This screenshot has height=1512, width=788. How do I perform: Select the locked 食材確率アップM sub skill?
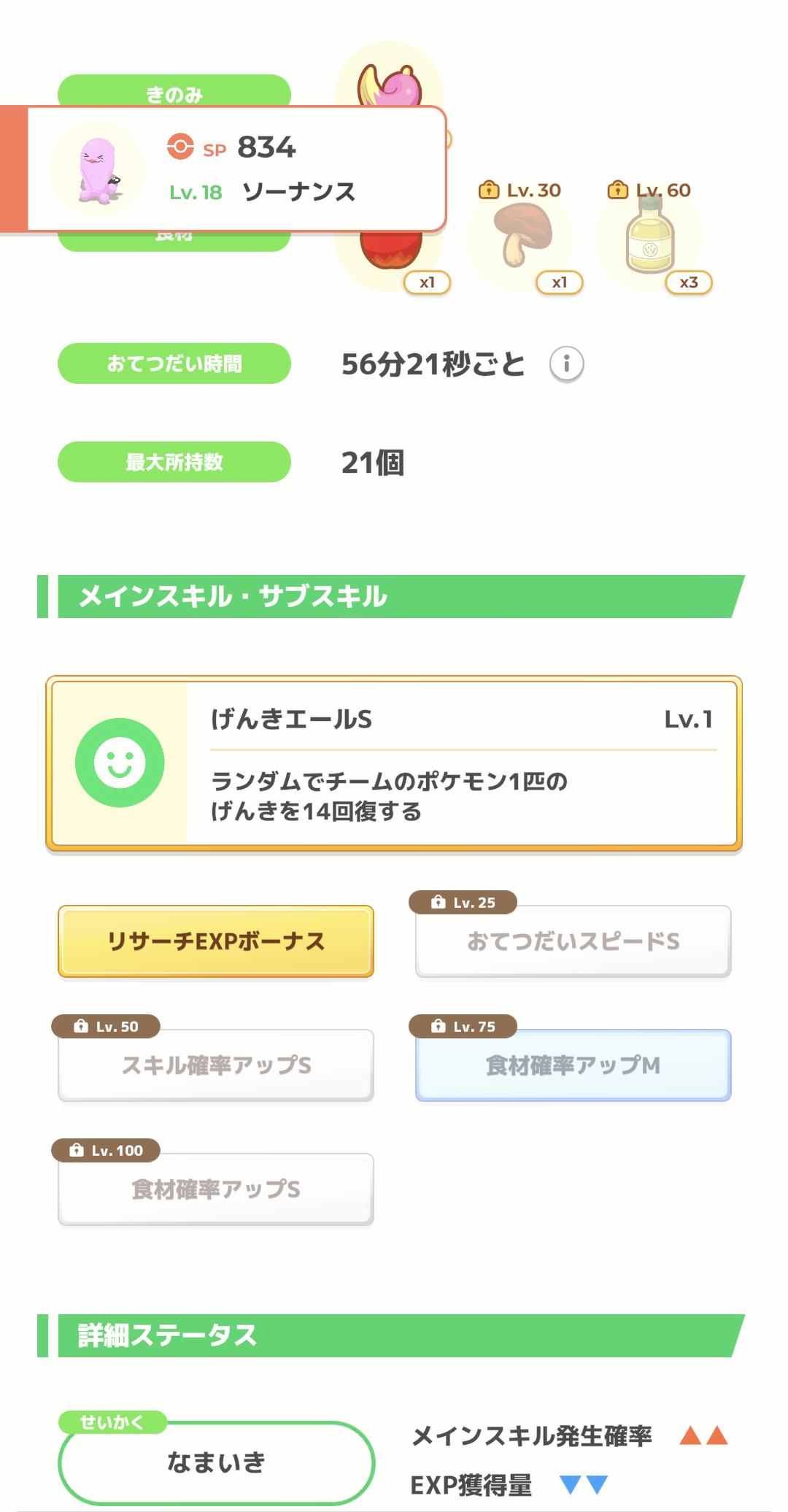pos(573,1065)
